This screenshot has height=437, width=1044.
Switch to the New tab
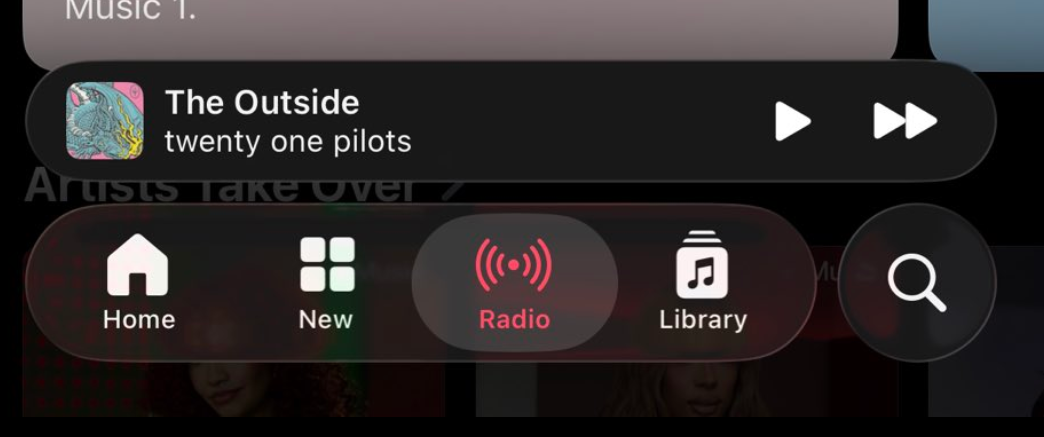pyautogui.click(x=326, y=283)
